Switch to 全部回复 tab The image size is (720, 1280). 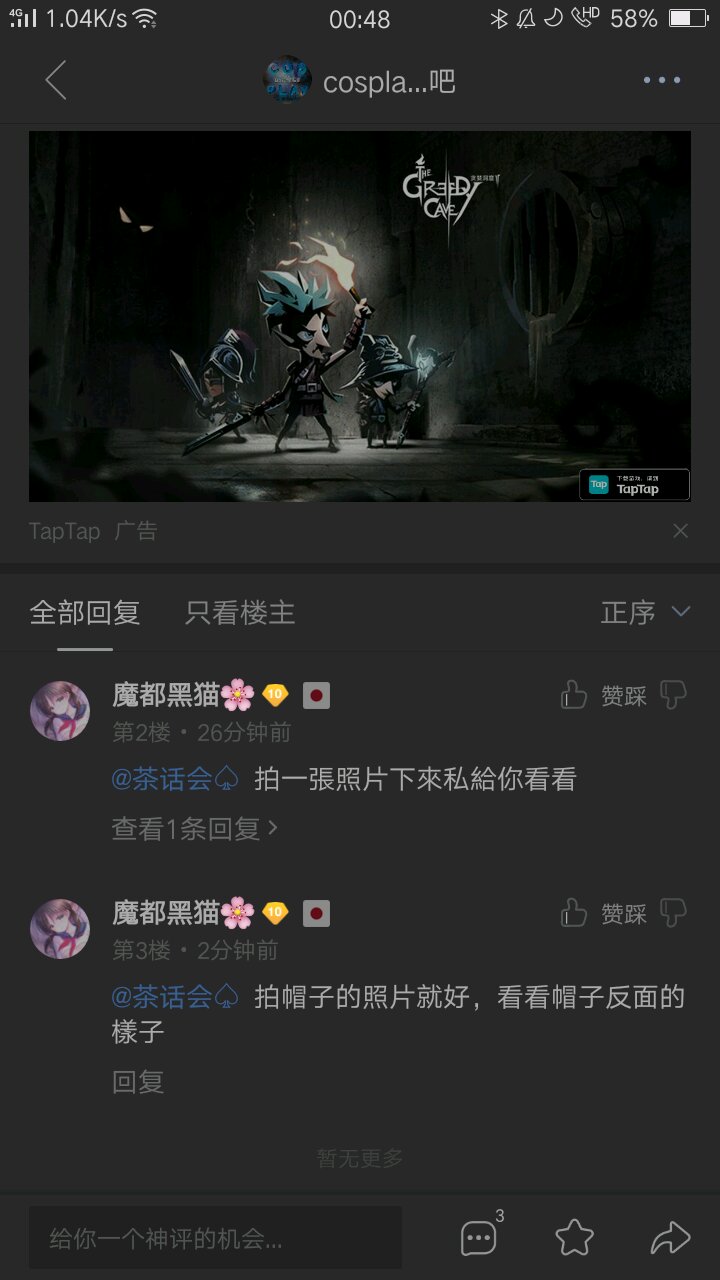[85, 613]
